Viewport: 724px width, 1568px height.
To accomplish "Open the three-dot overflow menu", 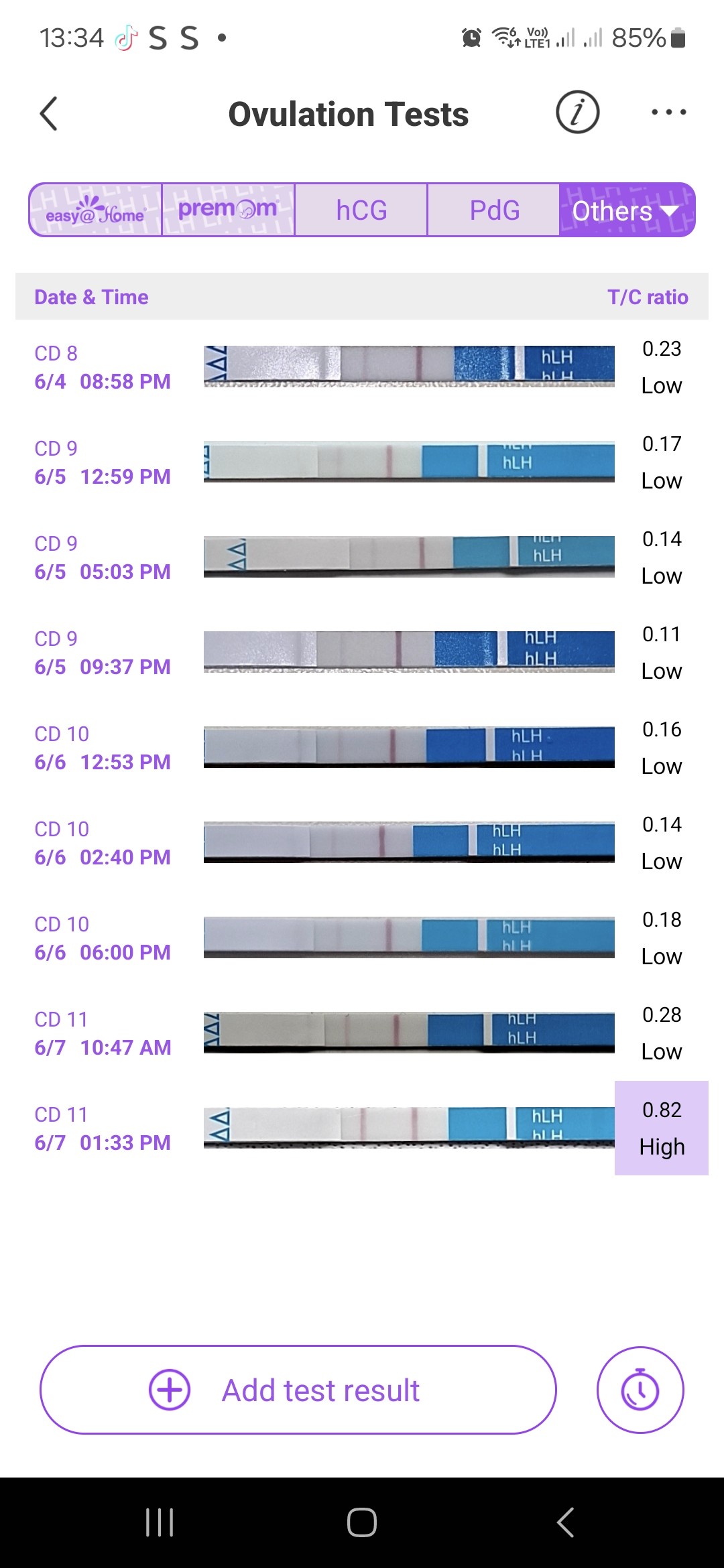I will 668,112.
